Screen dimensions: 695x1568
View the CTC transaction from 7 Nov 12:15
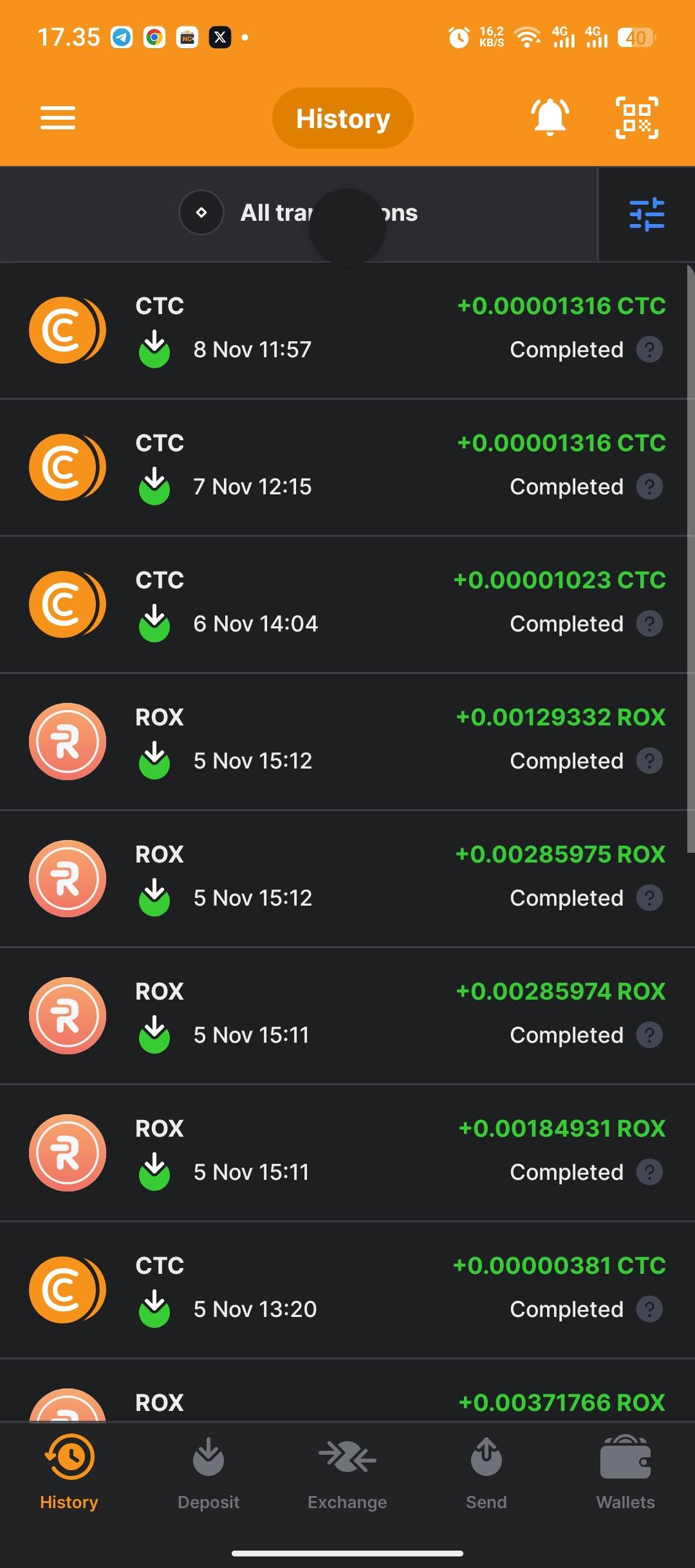click(344, 467)
